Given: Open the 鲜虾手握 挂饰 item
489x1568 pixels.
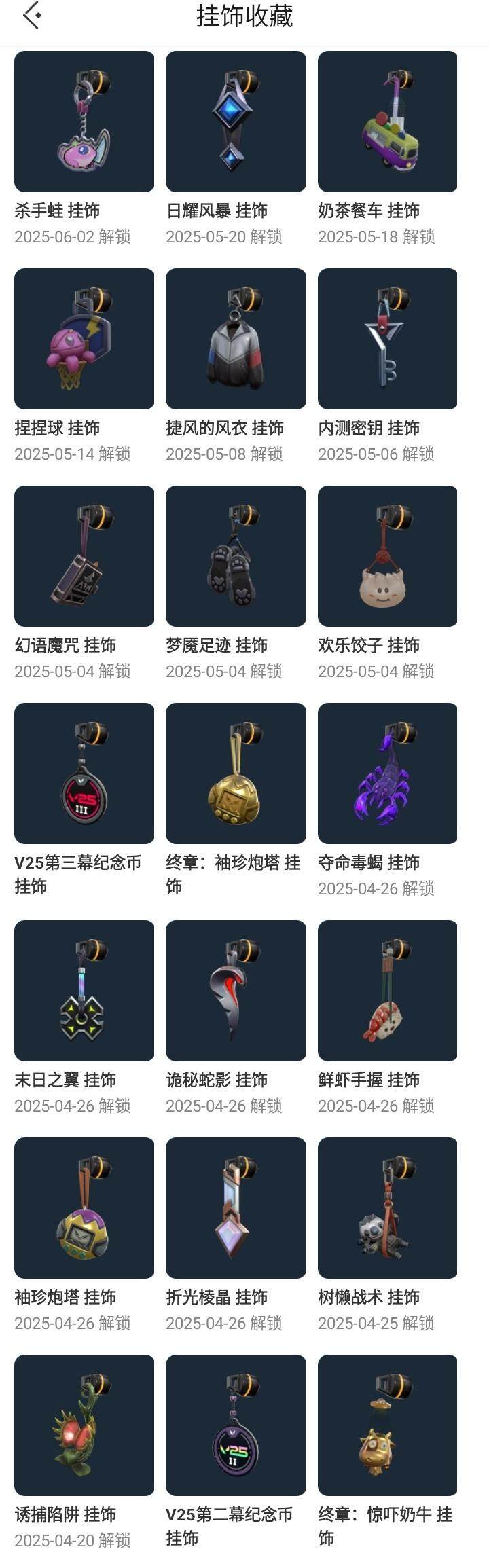Looking at the screenshot, I should pyautogui.click(x=387, y=991).
